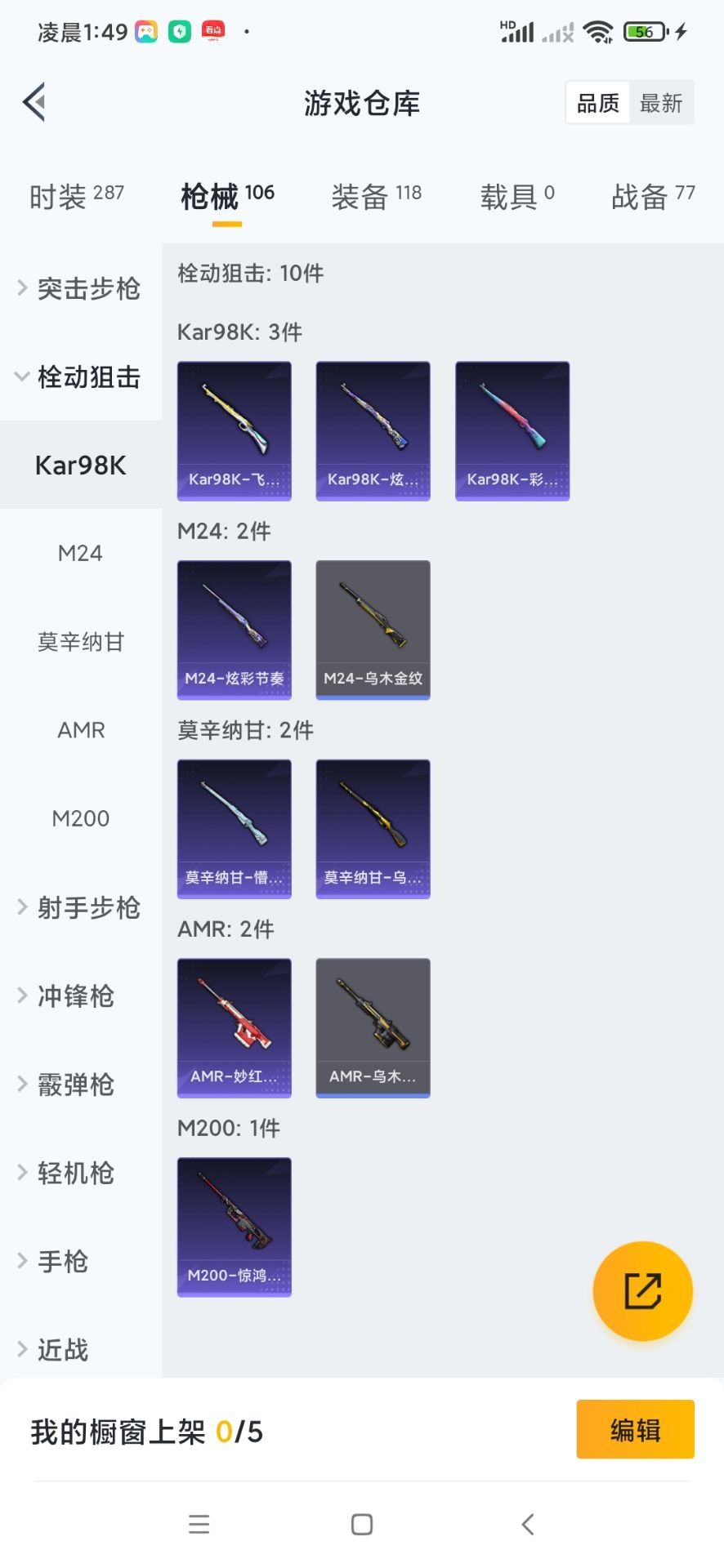Viewport: 724px width, 1568px height.
Task: Tap the 编辑 button for my showcase
Action: [635, 1430]
